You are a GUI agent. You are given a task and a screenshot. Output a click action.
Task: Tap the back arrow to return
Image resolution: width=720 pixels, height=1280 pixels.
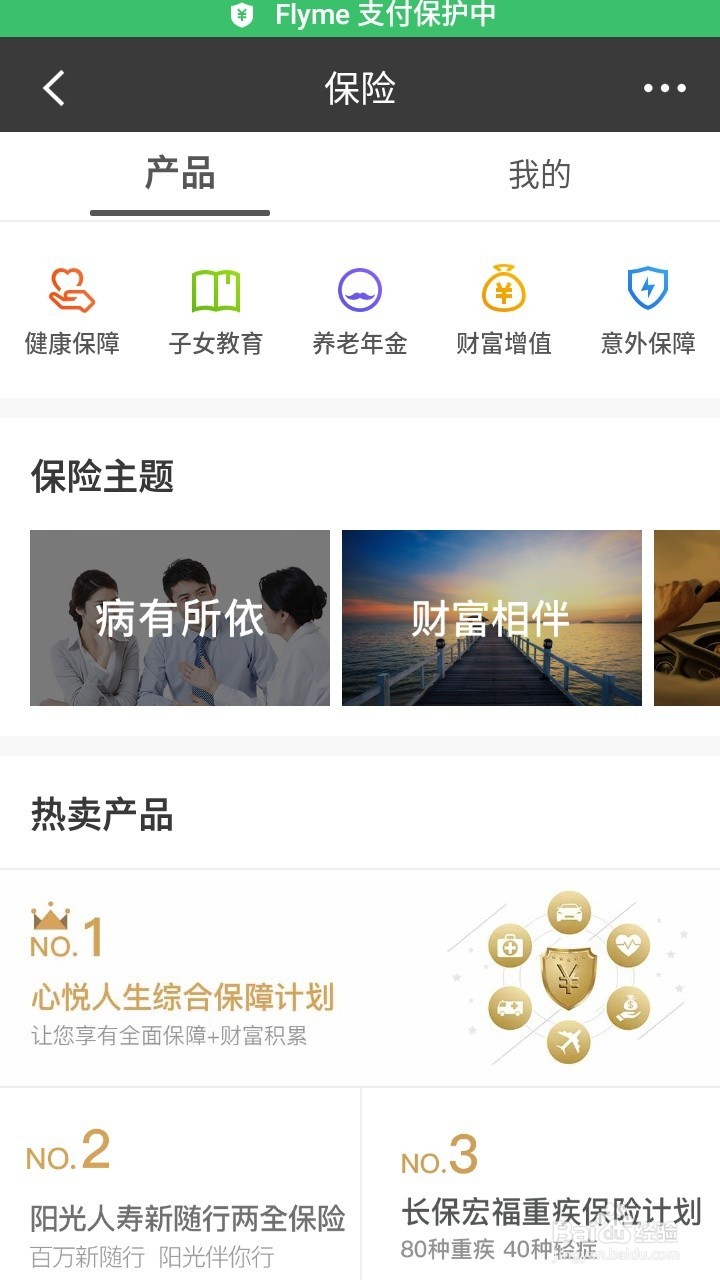[x=52, y=88]
